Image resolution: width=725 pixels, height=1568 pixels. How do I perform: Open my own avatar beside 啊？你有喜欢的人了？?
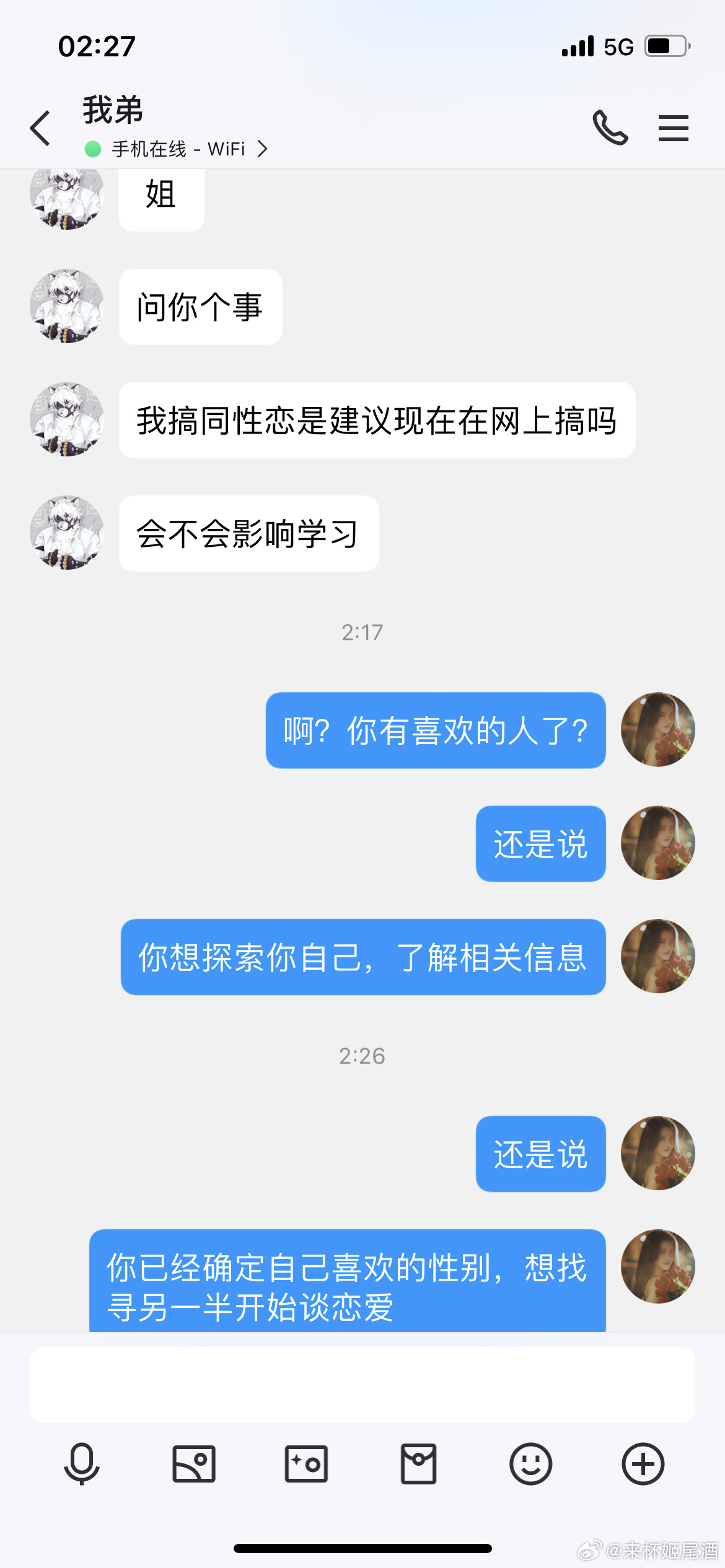click(x=657, y=730)
